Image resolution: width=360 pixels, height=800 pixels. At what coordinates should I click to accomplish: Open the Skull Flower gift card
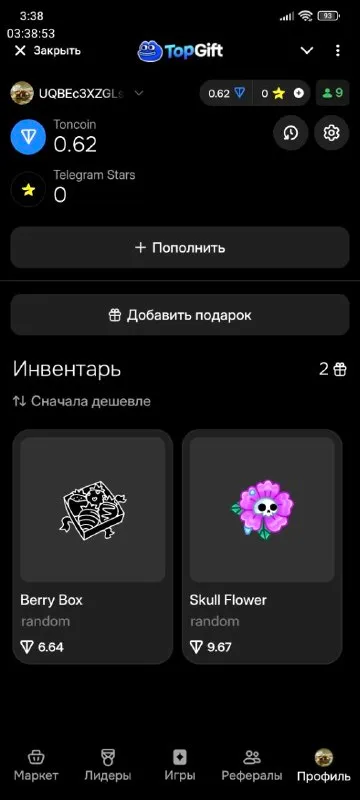tap(262, 546)
